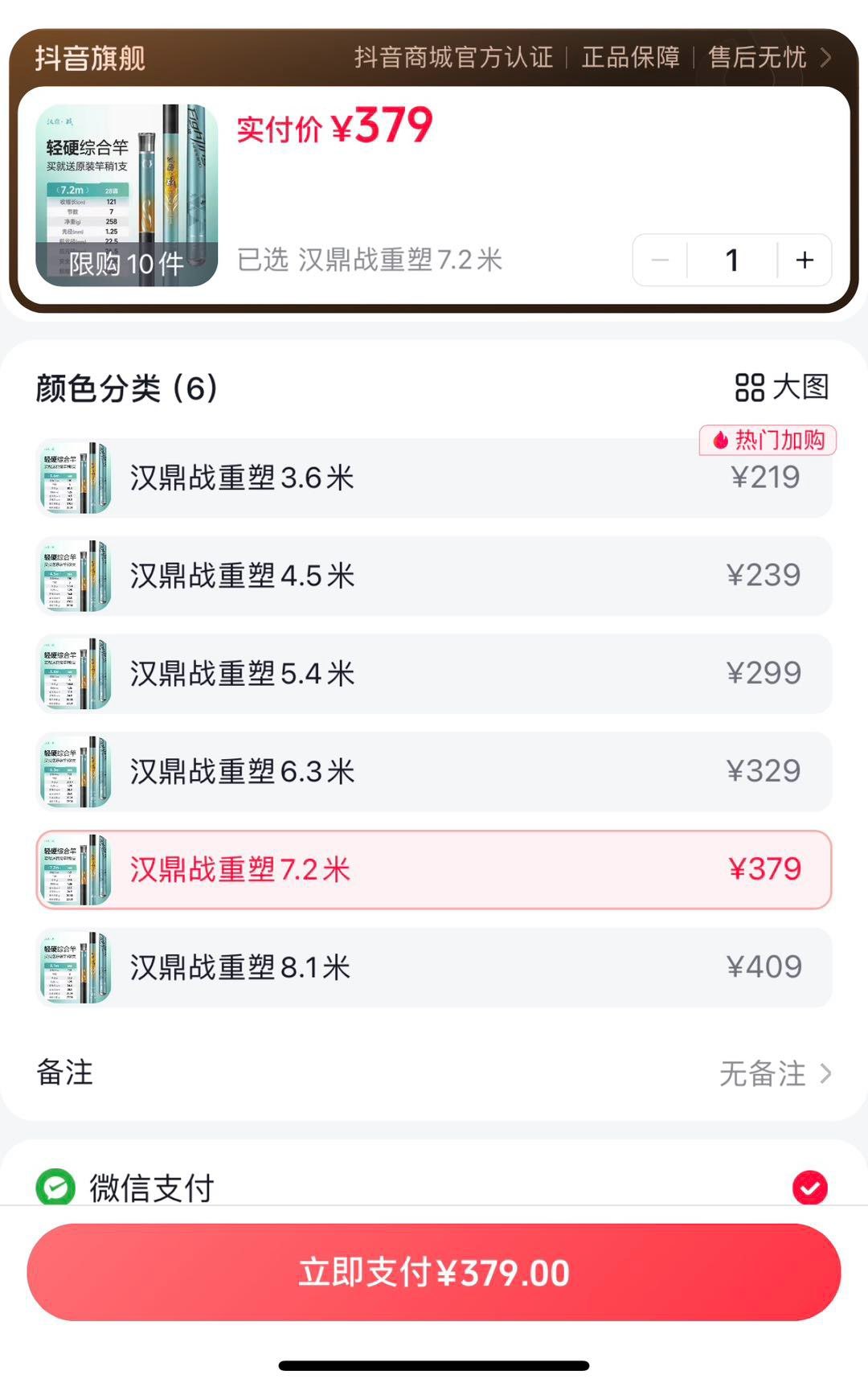Viewport: 868px width, 1387px height.
Task: Switch to 大图 large image view
Action: tap(782, 387)
